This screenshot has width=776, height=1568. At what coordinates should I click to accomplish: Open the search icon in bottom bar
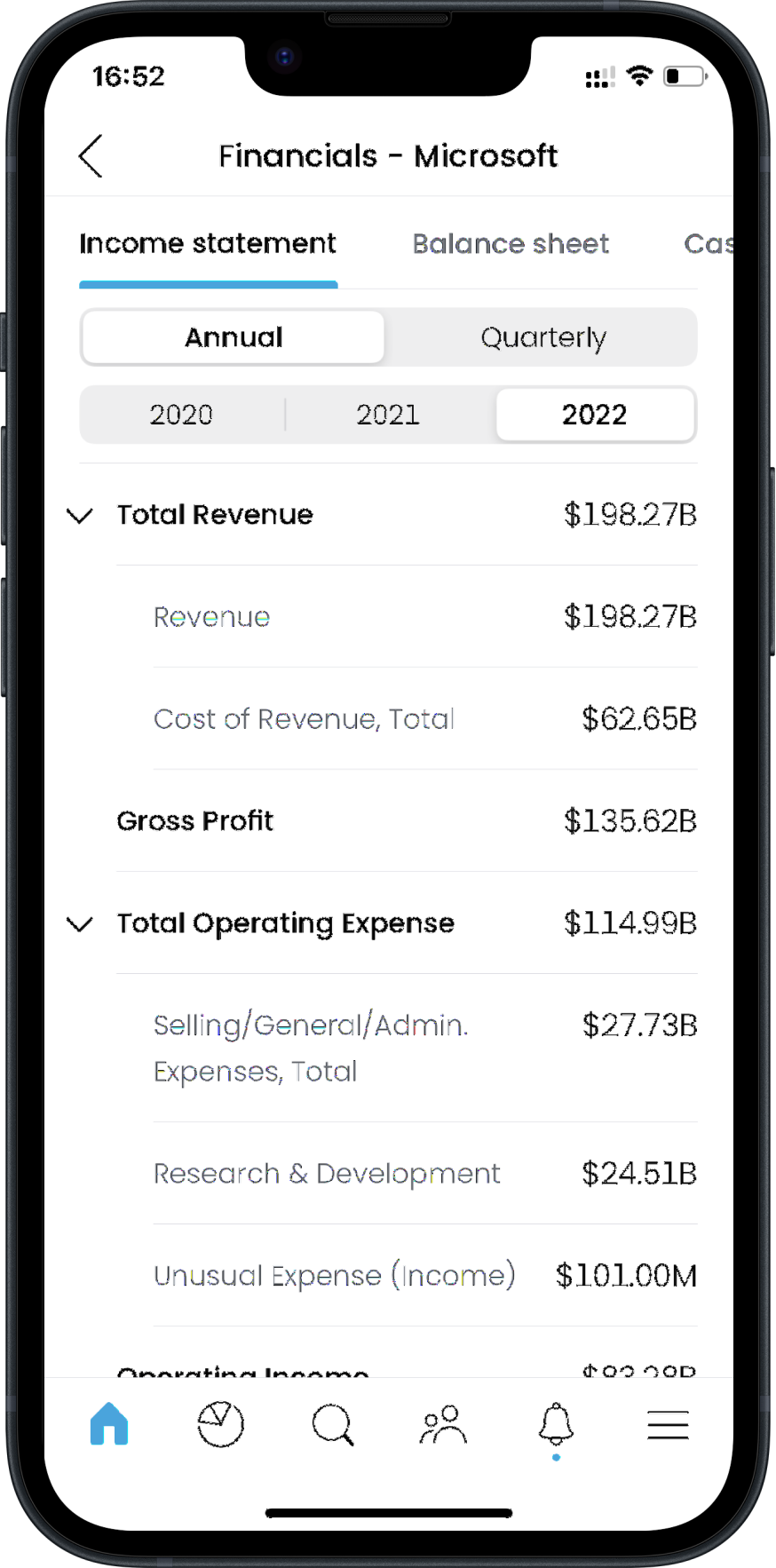click(x=331, y=1424)
